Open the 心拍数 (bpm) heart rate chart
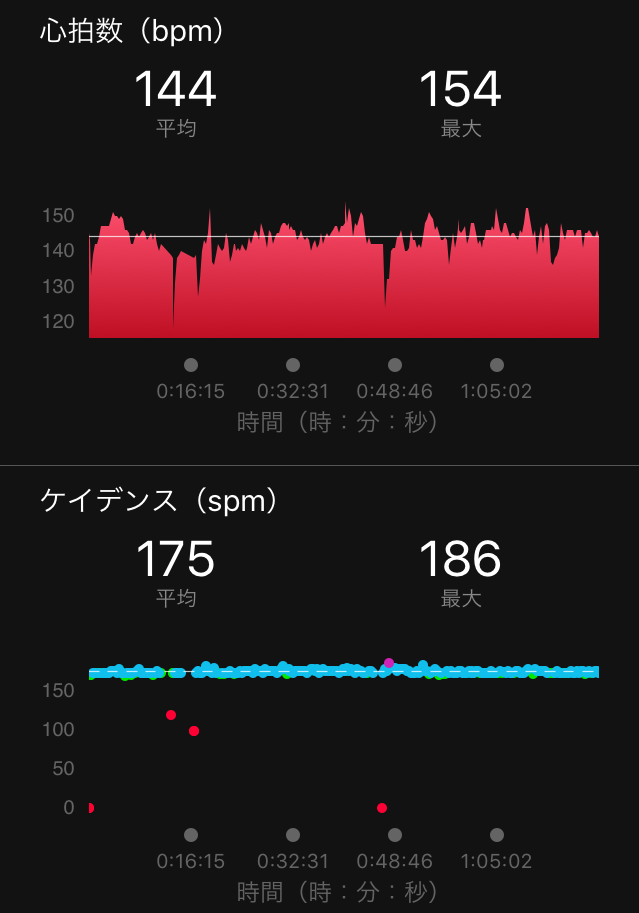 point(343,275)
